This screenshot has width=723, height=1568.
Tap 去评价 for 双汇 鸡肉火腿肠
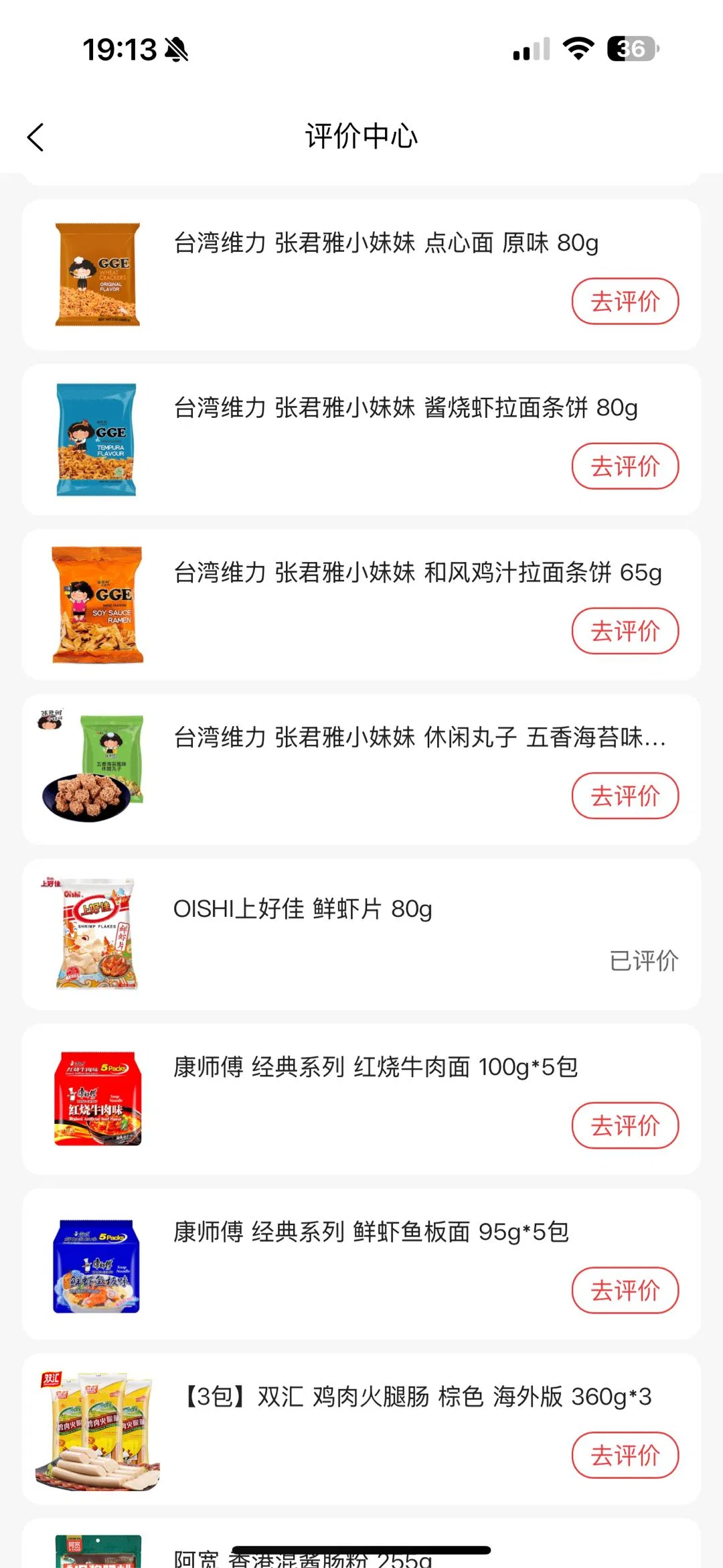click(625, 1455)
